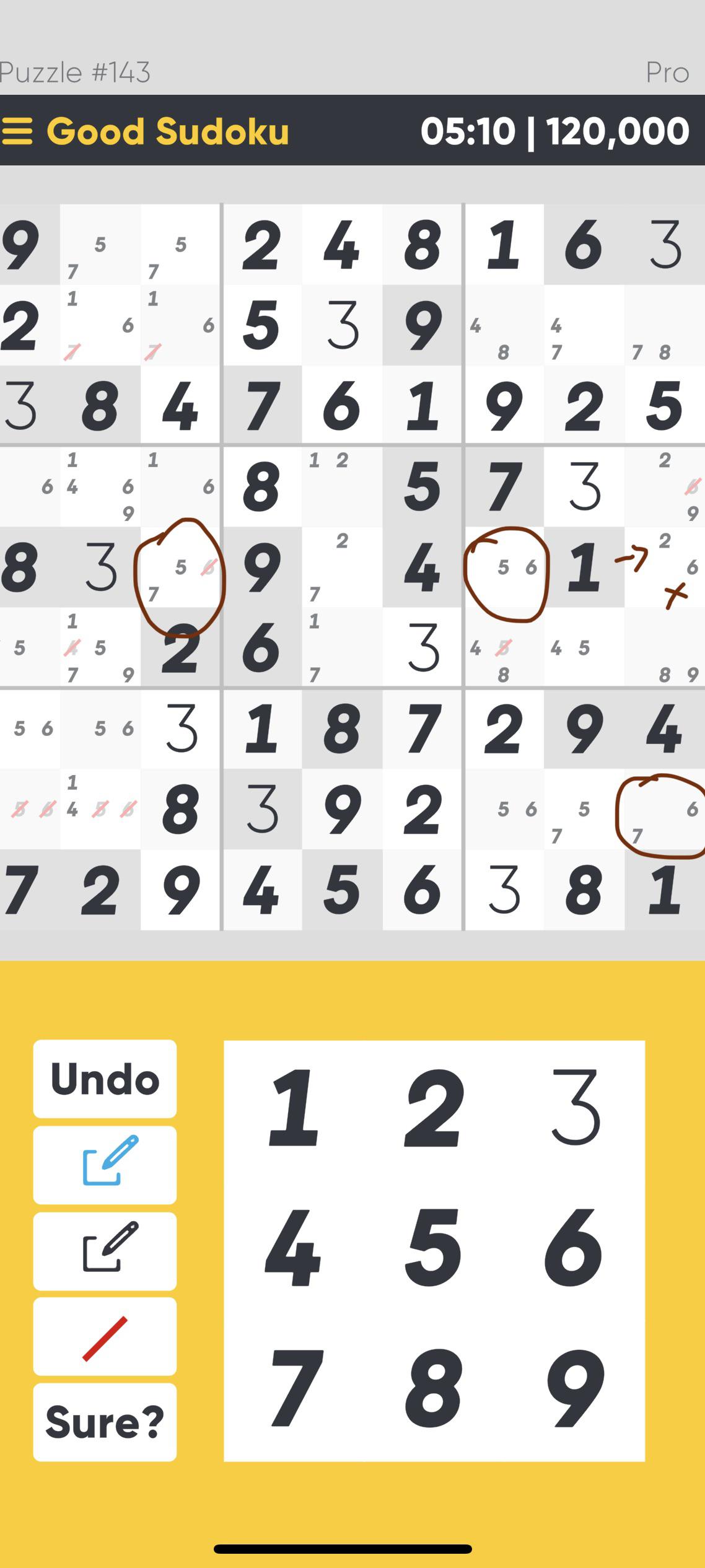Screen dimensions: 705x1568
Task: Enter digit 7 from the number pad
Action: (x=294, y=1389)
